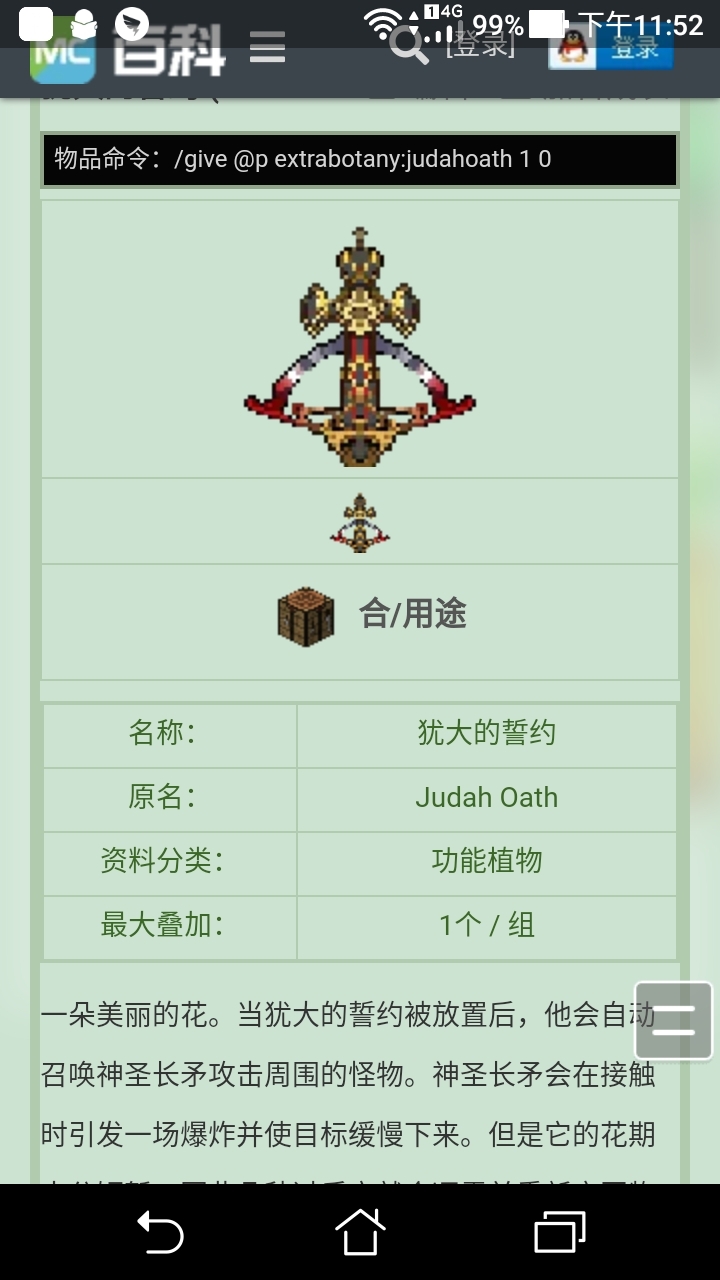Select the small Judah Oath item thumbnail
The width and height of the screenshot is (720, 1280).
[x=360, y=522]
